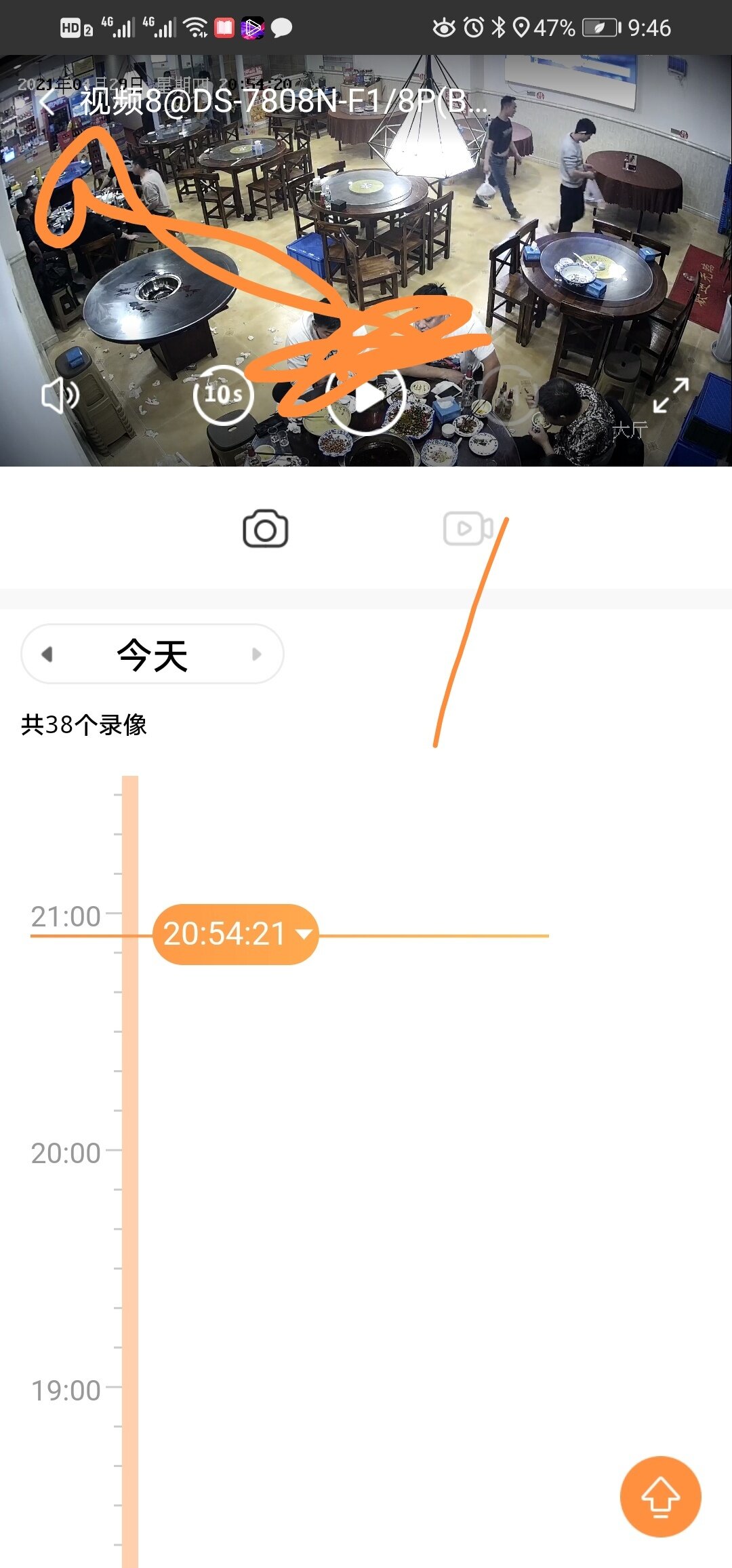Tap the orange upward arrow button
The height and width of the screenshot is (1568, 732).
pos(660,1496)
